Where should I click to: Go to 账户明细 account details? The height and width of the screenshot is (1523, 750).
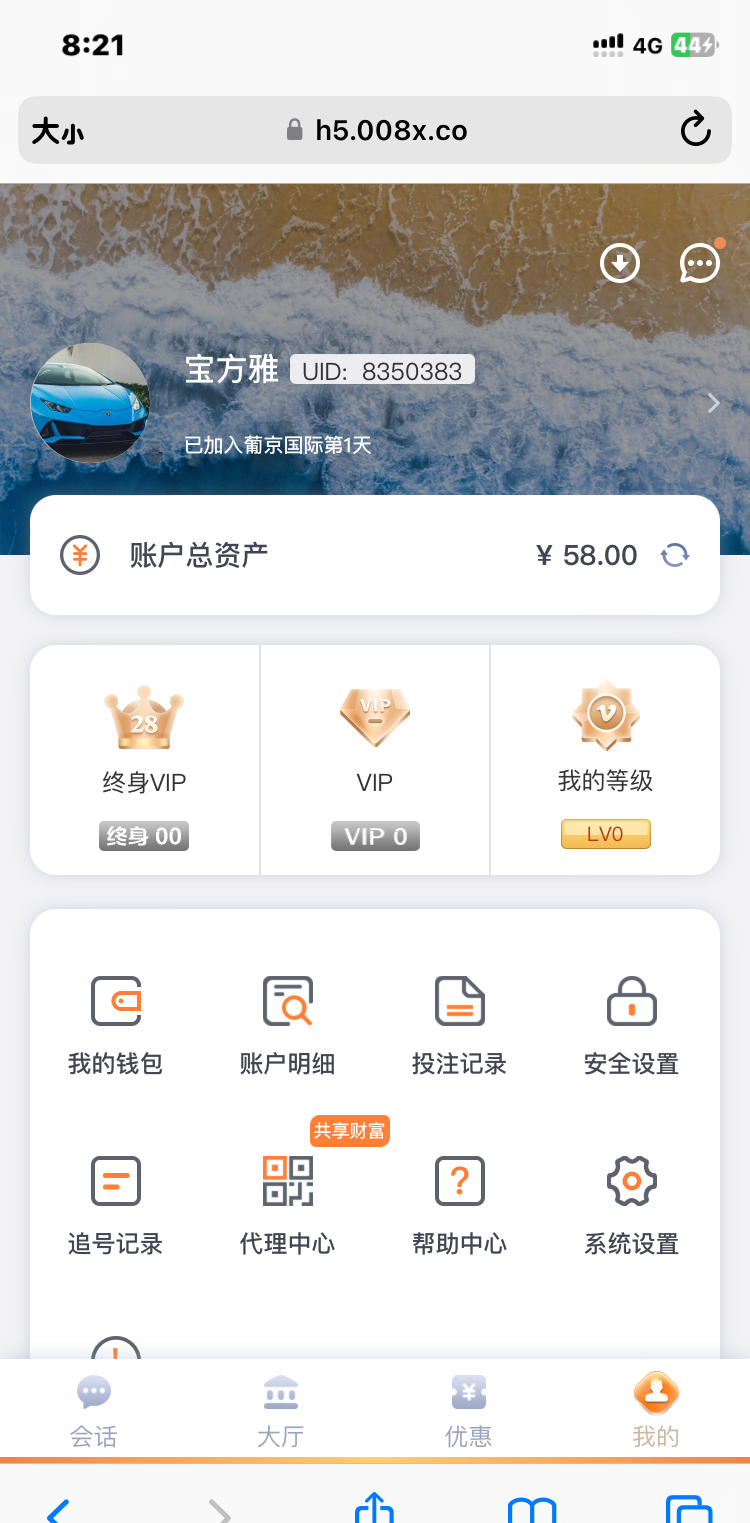tap(288, 1024)
